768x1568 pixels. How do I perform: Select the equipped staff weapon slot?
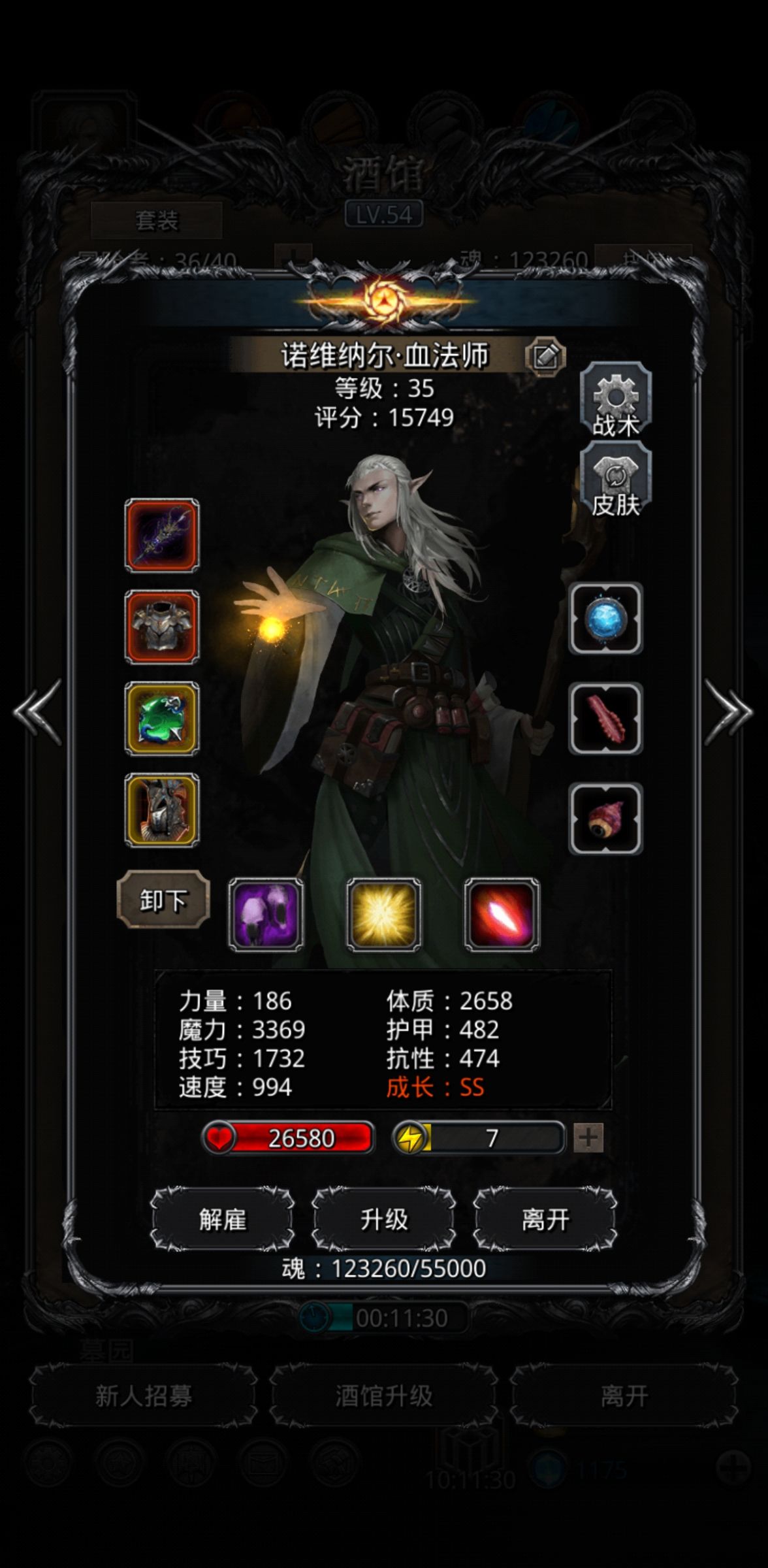(x=162, y=536)
